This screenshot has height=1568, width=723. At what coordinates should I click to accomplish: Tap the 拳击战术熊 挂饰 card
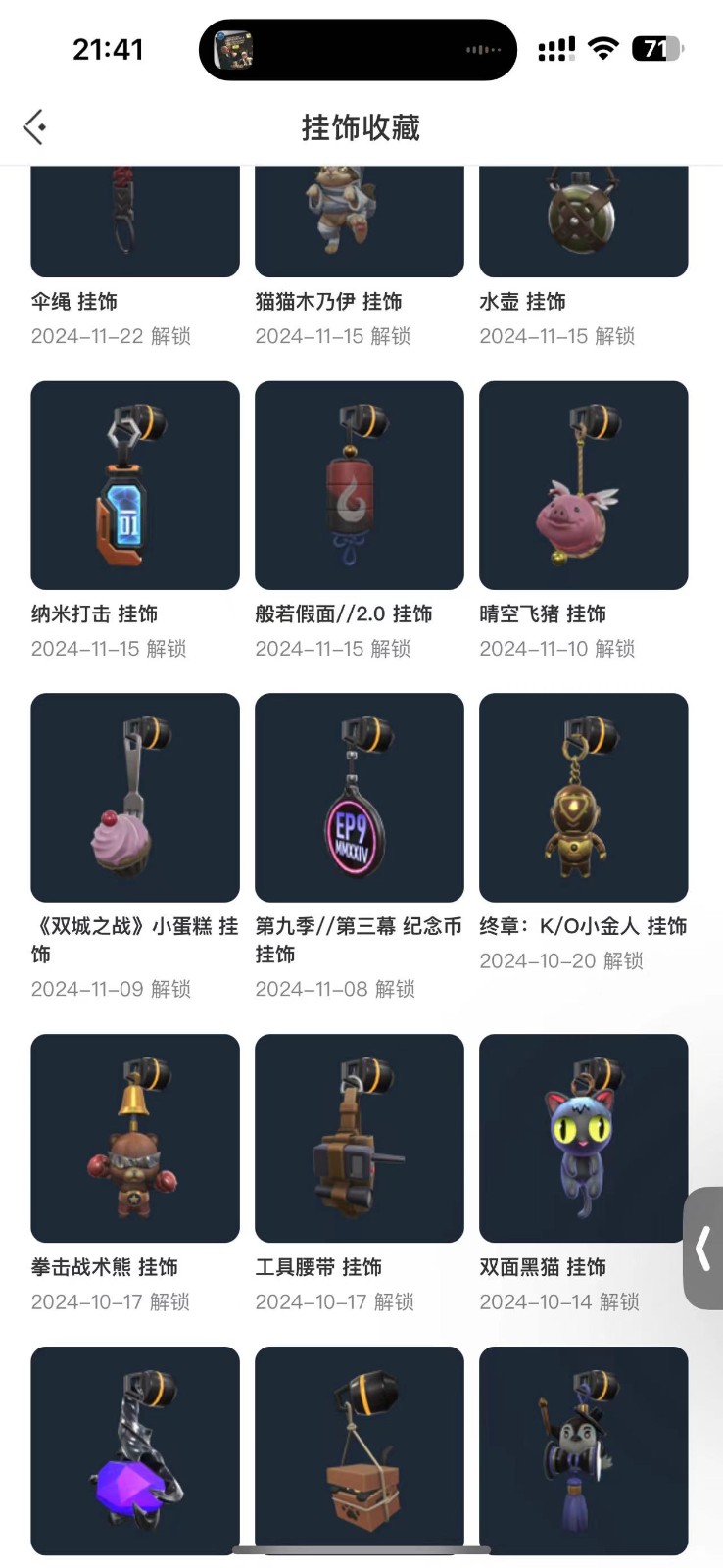click(135, 1138)
